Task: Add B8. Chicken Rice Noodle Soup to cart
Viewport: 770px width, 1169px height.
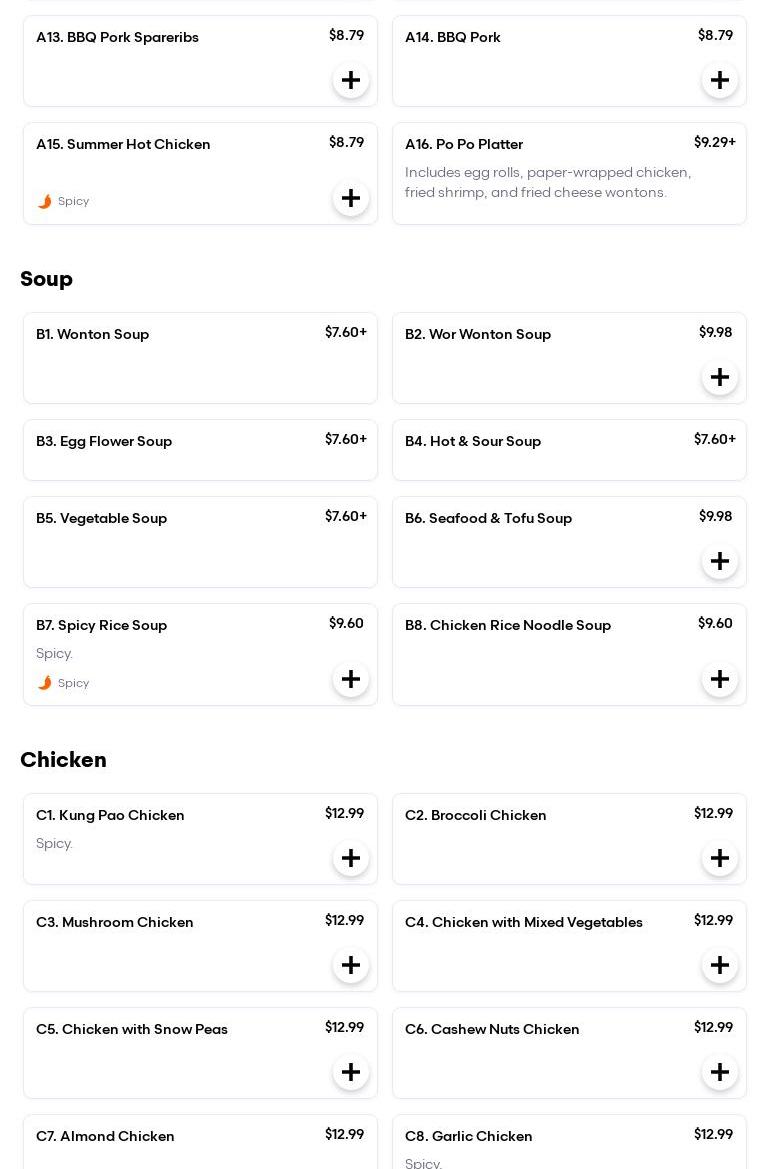Action: (x=720, y=679)
